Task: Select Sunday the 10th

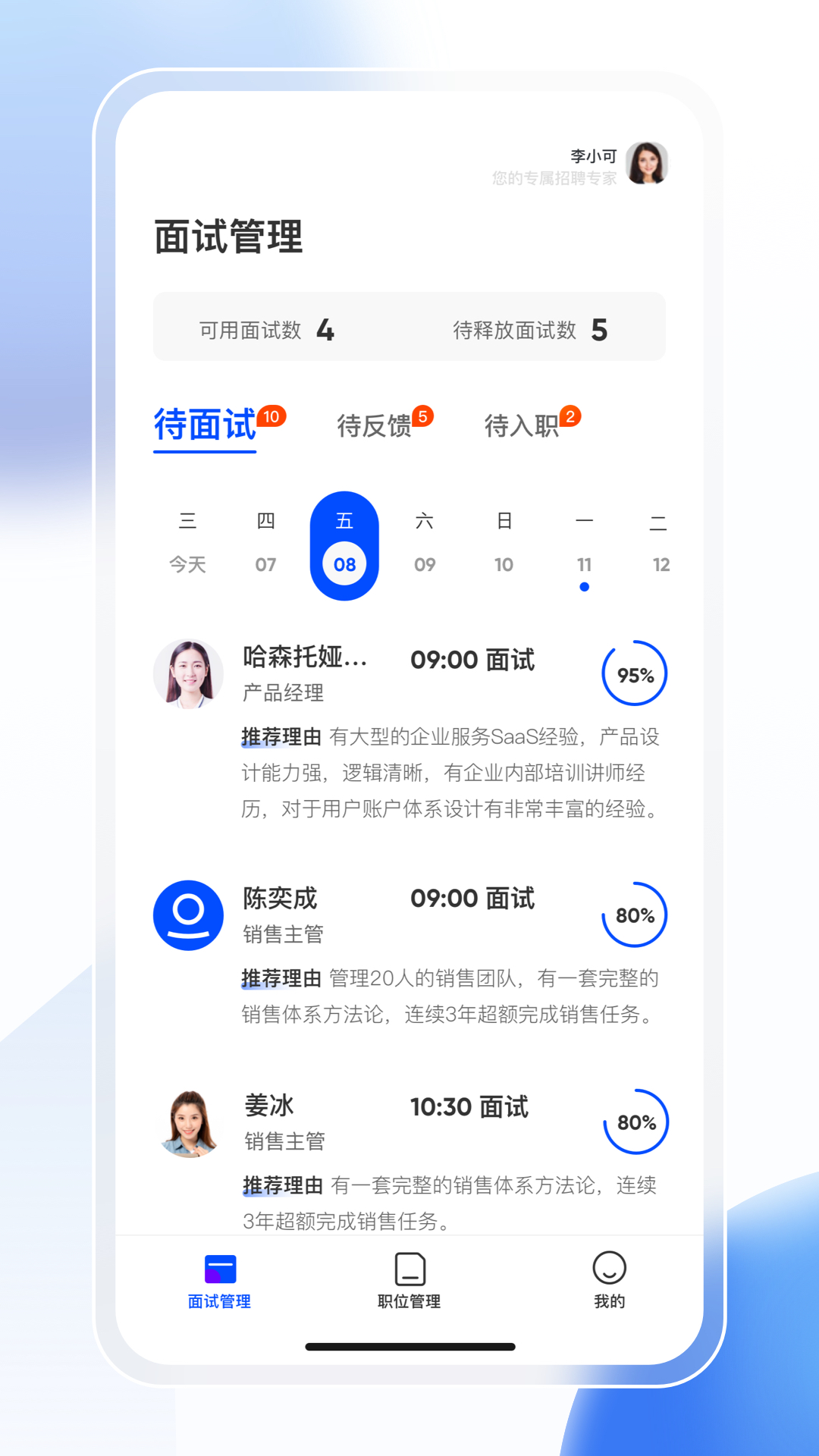Action: click(504, 543)
